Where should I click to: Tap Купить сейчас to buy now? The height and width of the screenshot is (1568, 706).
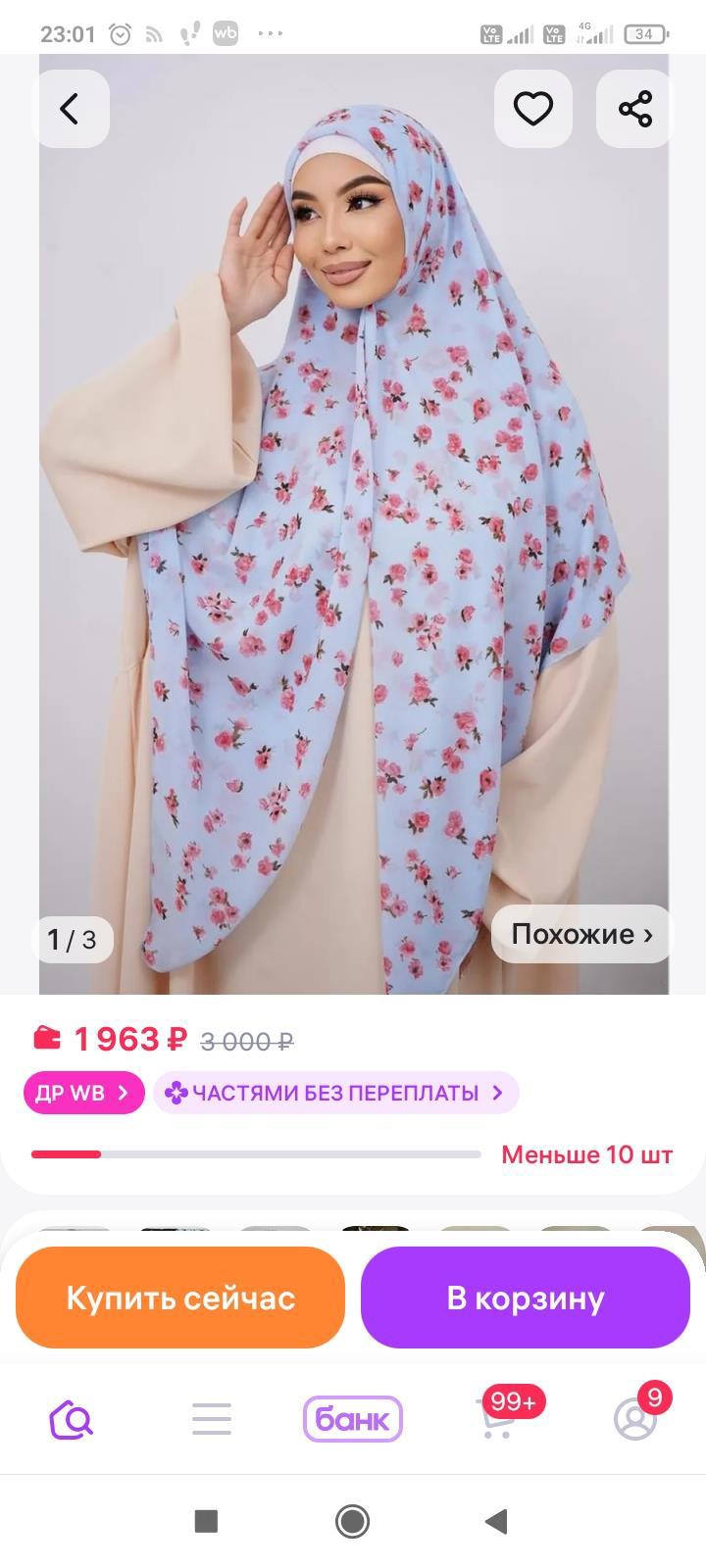point(180,1298)
